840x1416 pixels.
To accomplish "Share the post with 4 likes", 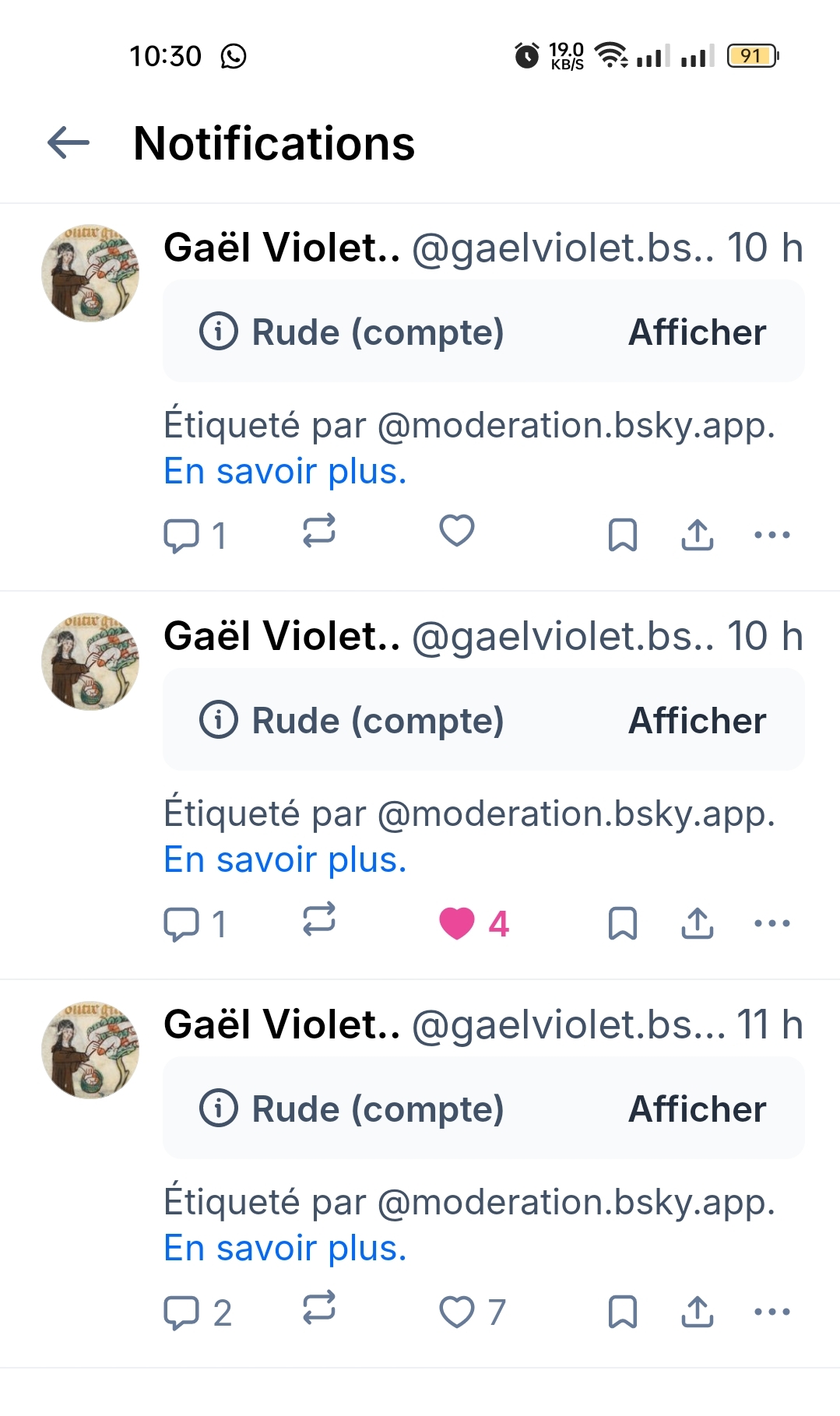I will [x=698, y=923].
